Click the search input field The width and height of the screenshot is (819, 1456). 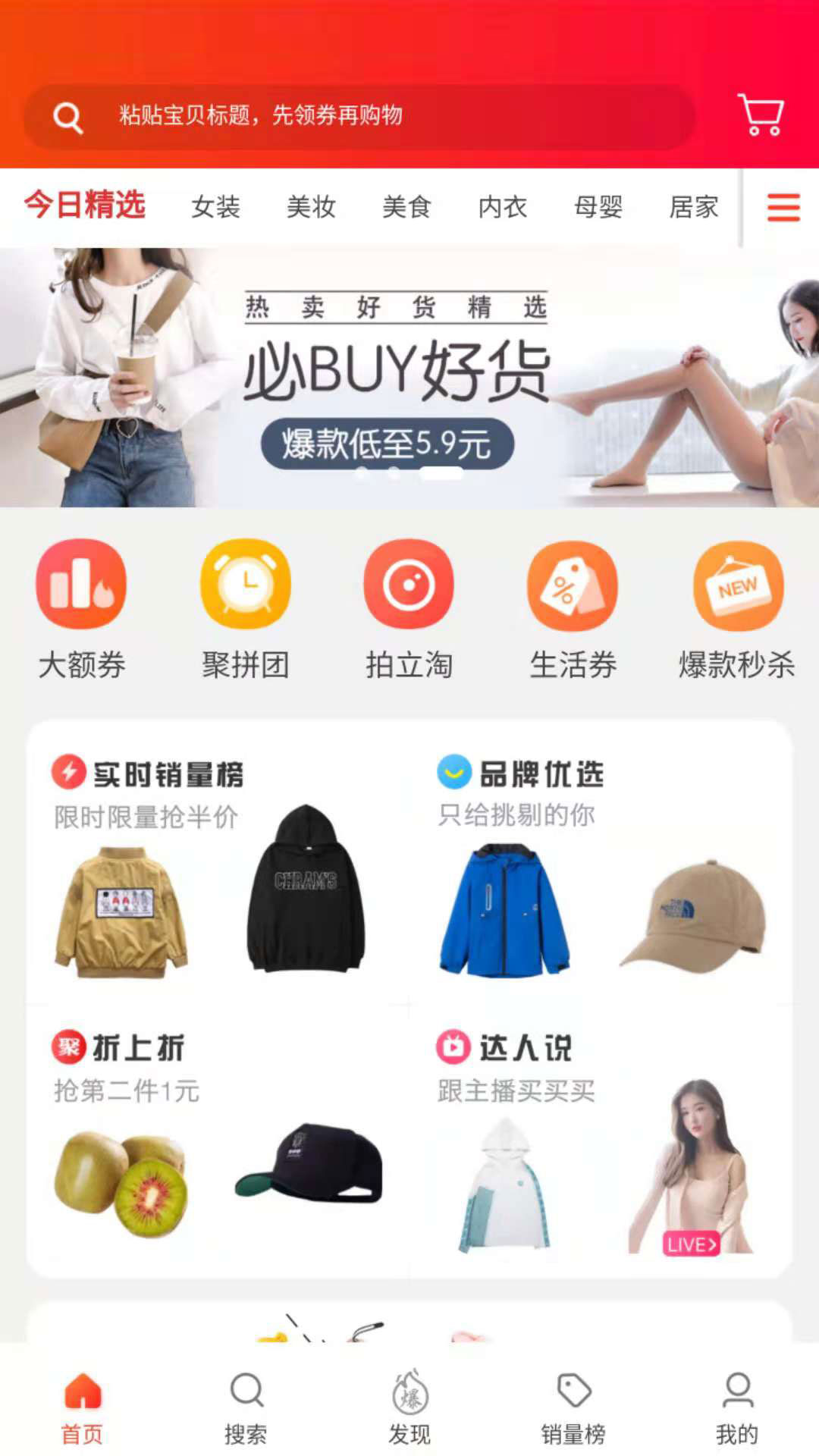(356, 115)
